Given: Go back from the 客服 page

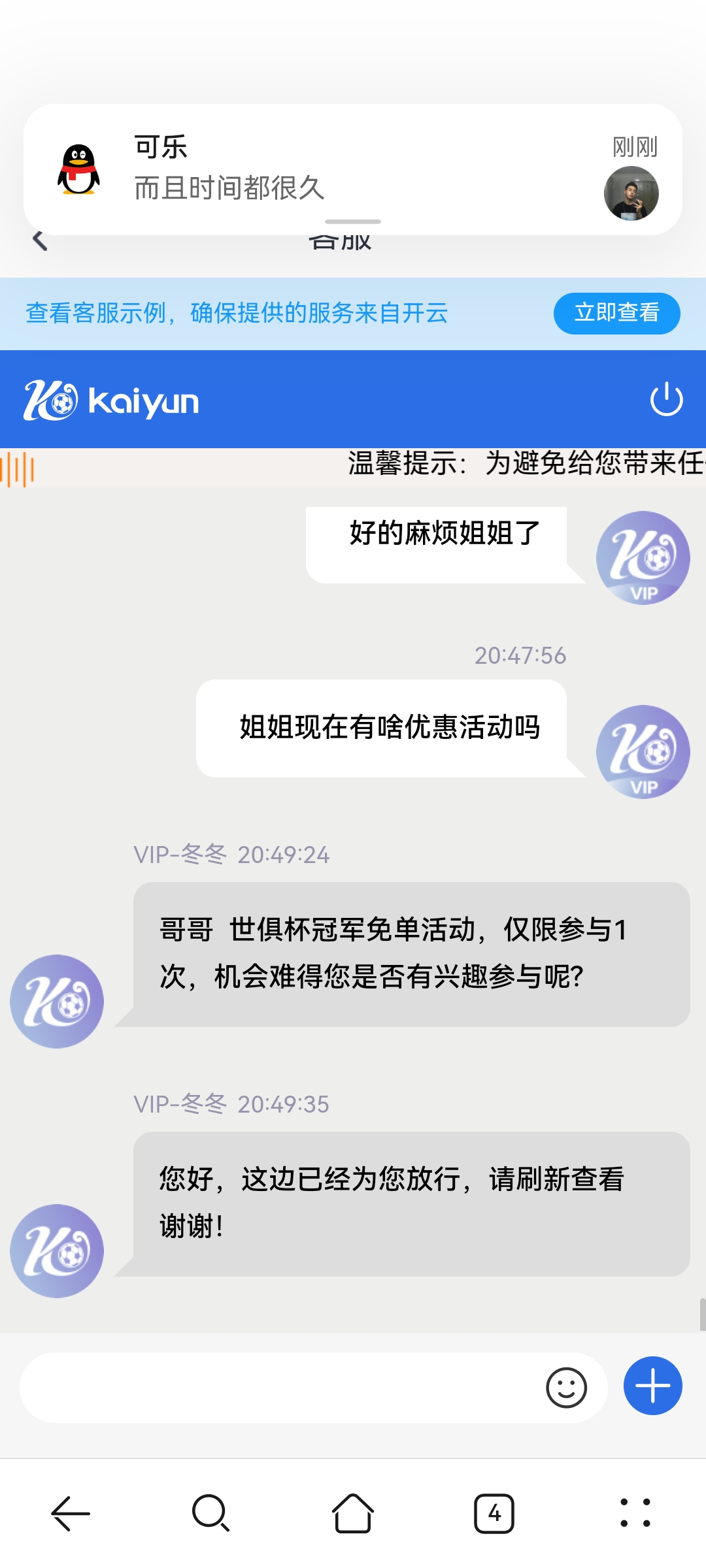Looking at the screenshot, I should (x=39, y=242).
